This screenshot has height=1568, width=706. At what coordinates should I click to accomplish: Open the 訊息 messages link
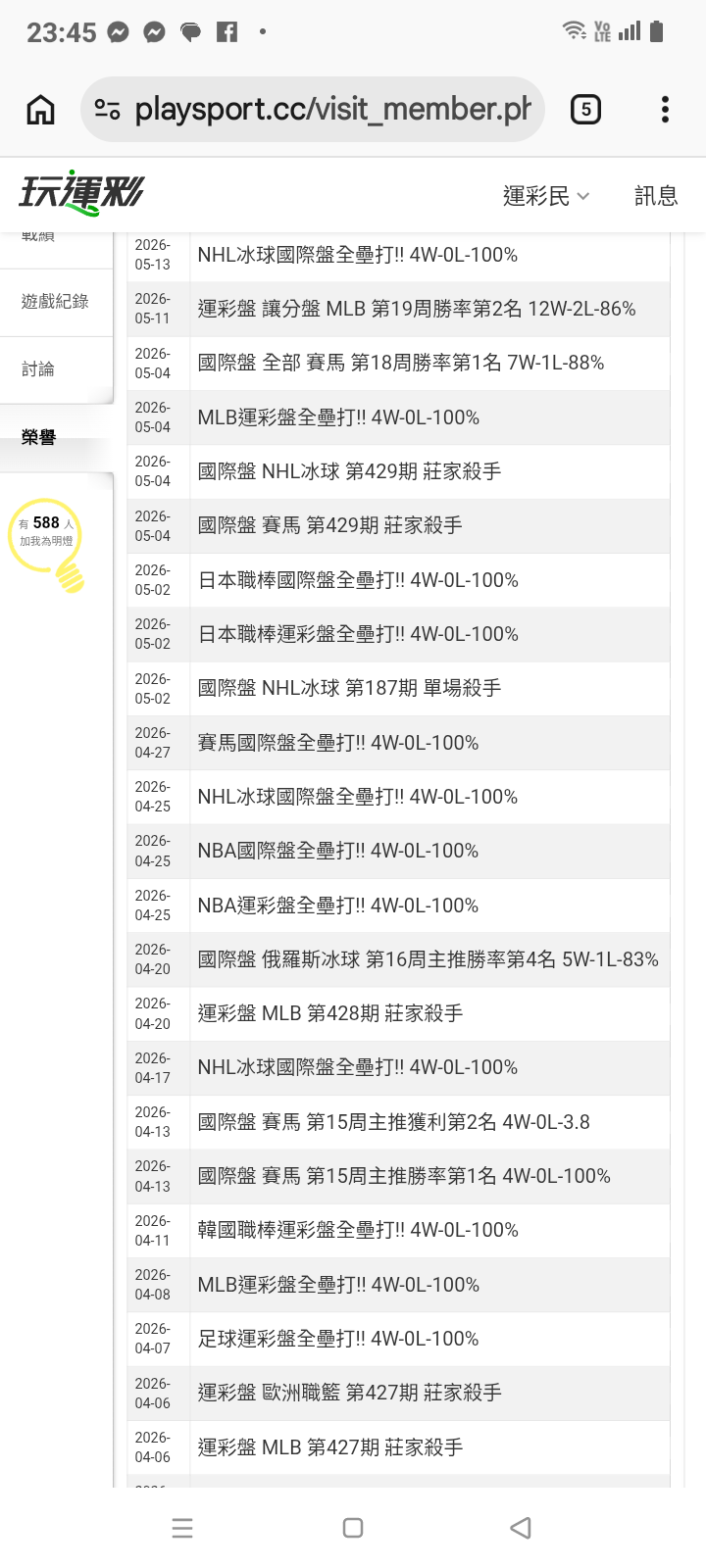pyautogui.click(x=656, y=196)
